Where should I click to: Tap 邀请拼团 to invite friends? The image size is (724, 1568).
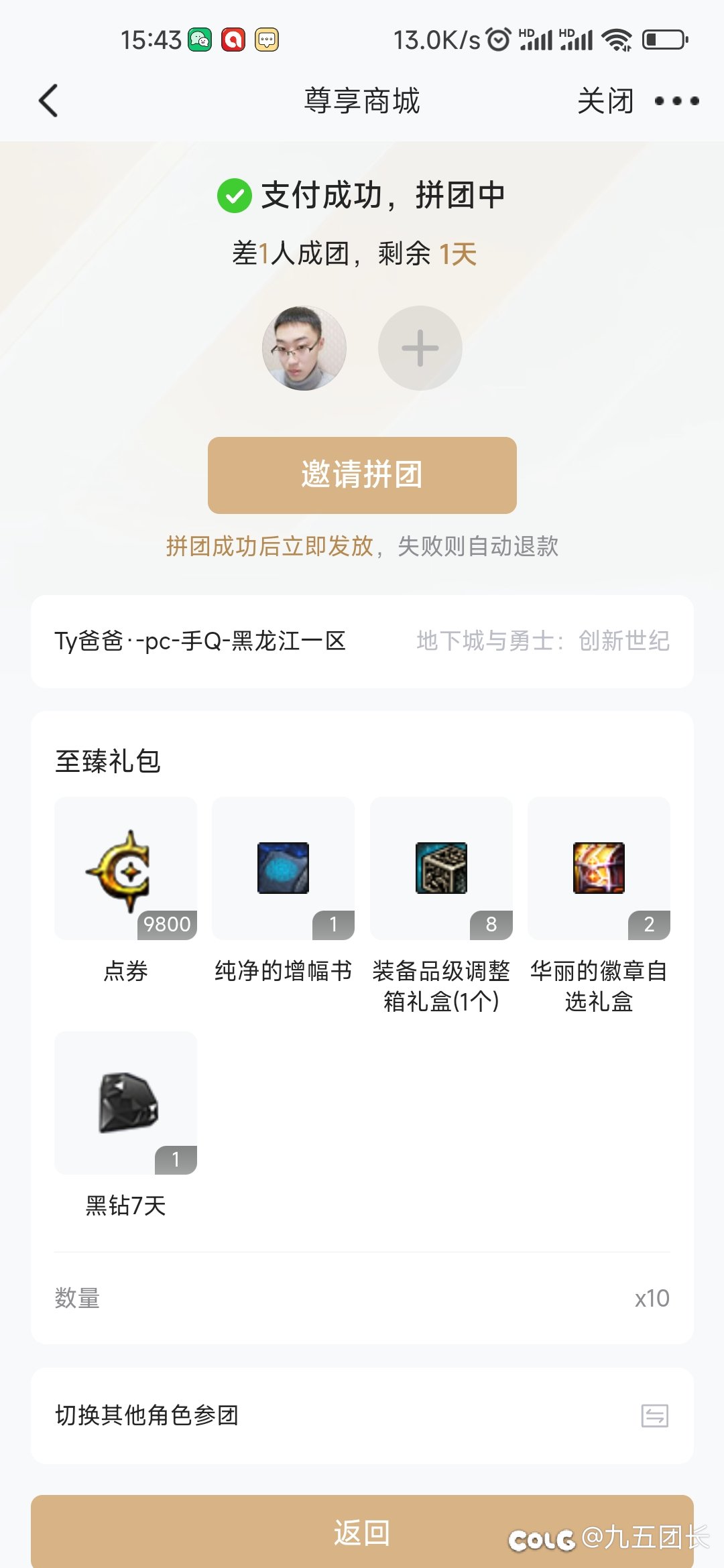click(362, 475)
